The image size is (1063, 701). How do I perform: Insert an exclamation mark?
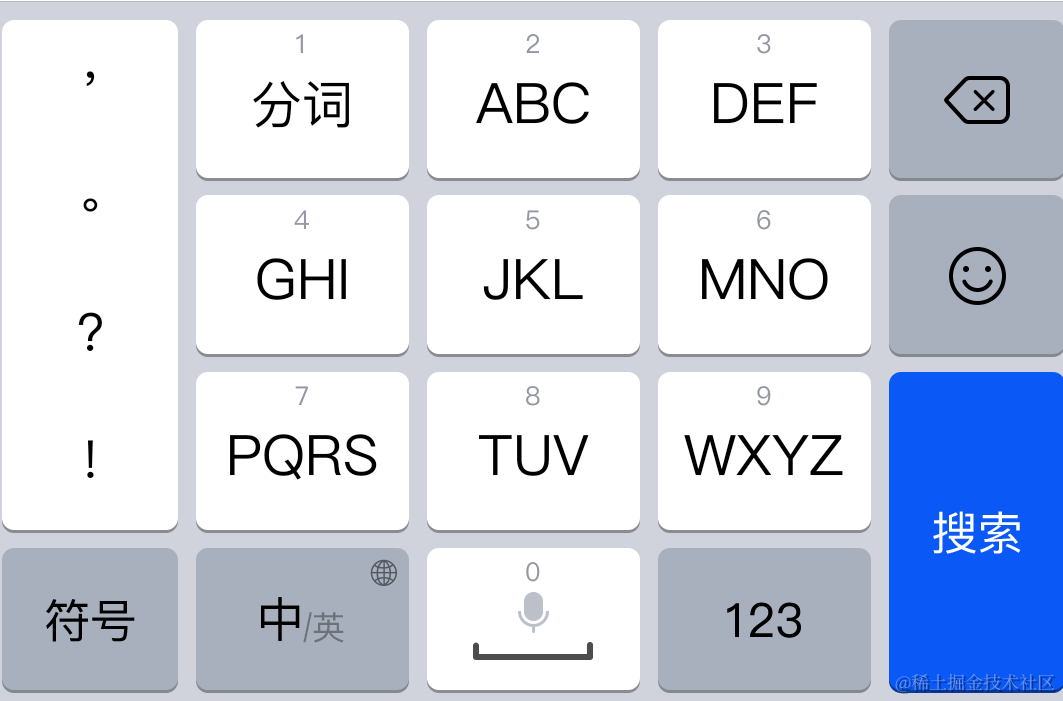[x=90, y=460]
